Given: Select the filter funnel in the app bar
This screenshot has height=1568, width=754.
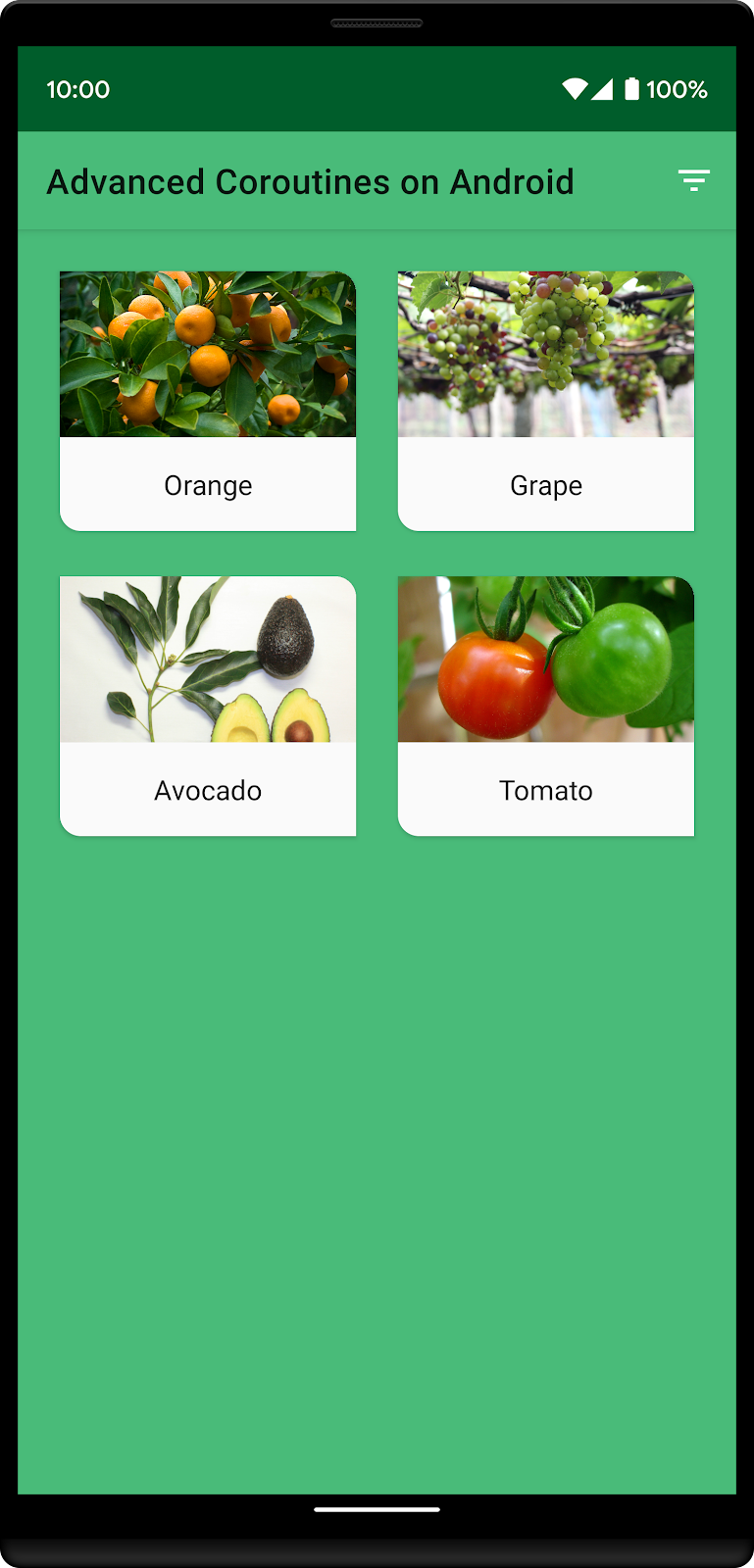Looking at the screenshot, I should tap(693, 180).
